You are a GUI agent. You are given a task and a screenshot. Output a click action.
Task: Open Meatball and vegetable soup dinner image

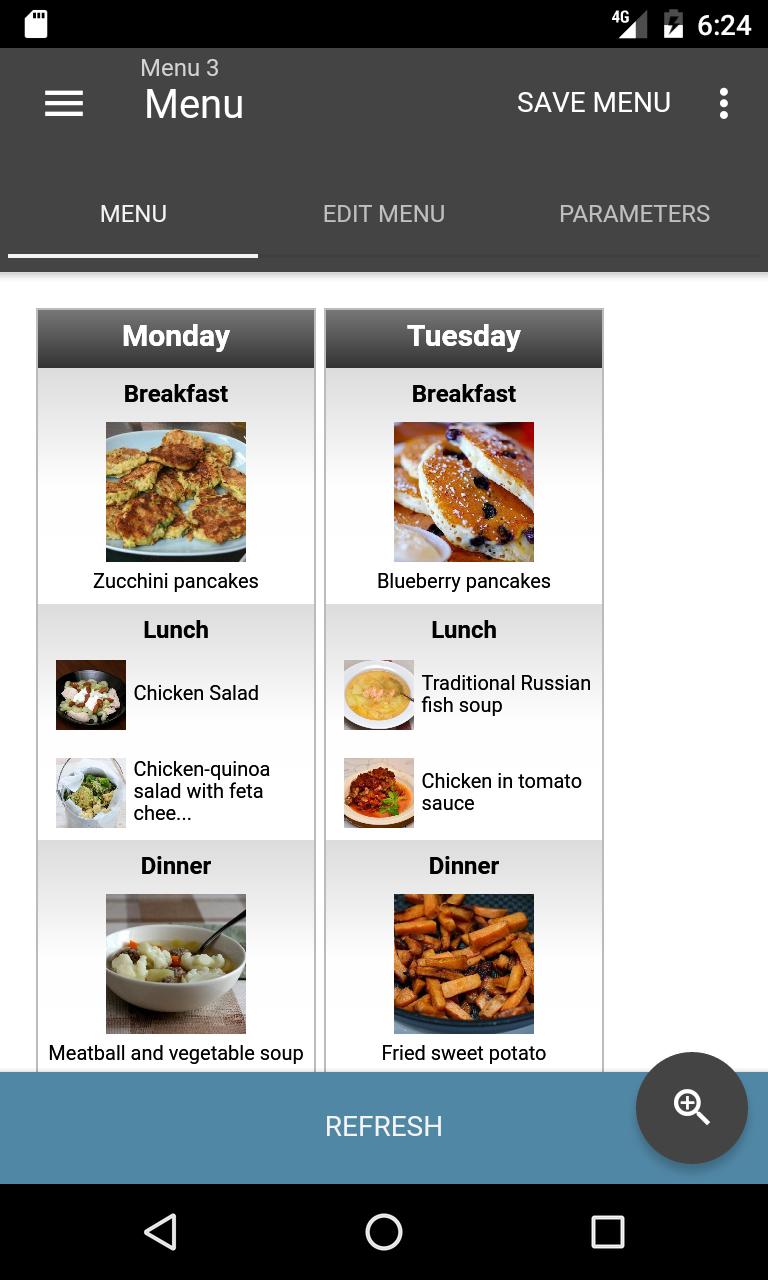[175, 963]
